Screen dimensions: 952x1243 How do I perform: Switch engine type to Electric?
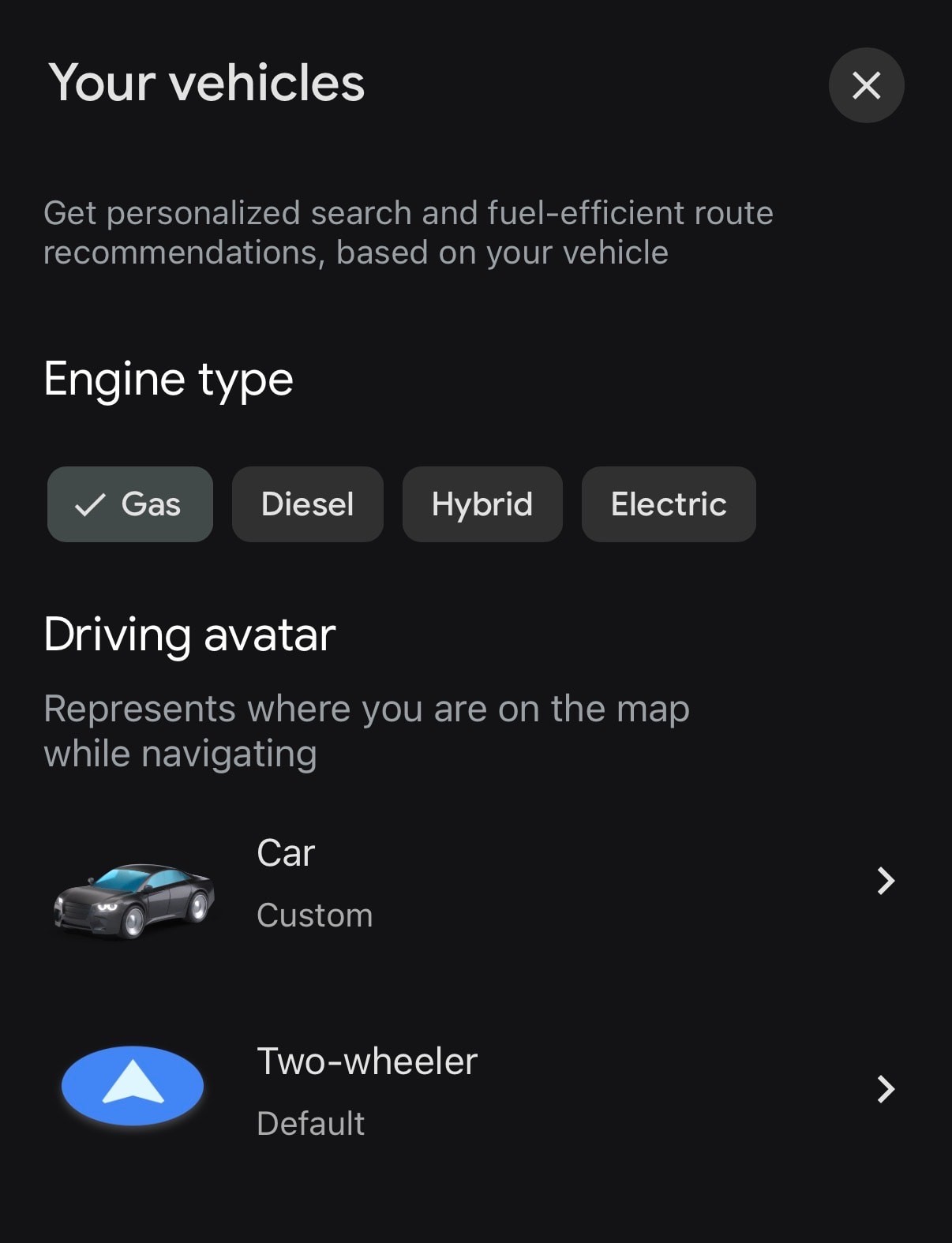coord(668,504)
